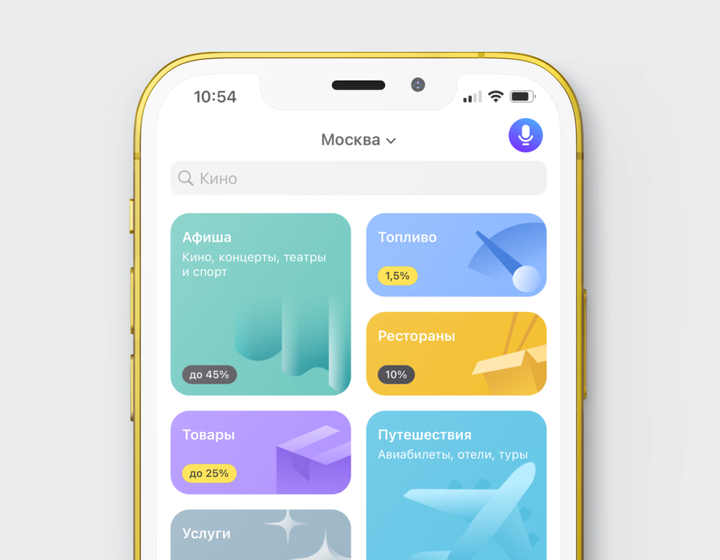Open the Услуги category card
Image resolution: width=720 pixels, height=560 pixels.
(x=260, y=535)
